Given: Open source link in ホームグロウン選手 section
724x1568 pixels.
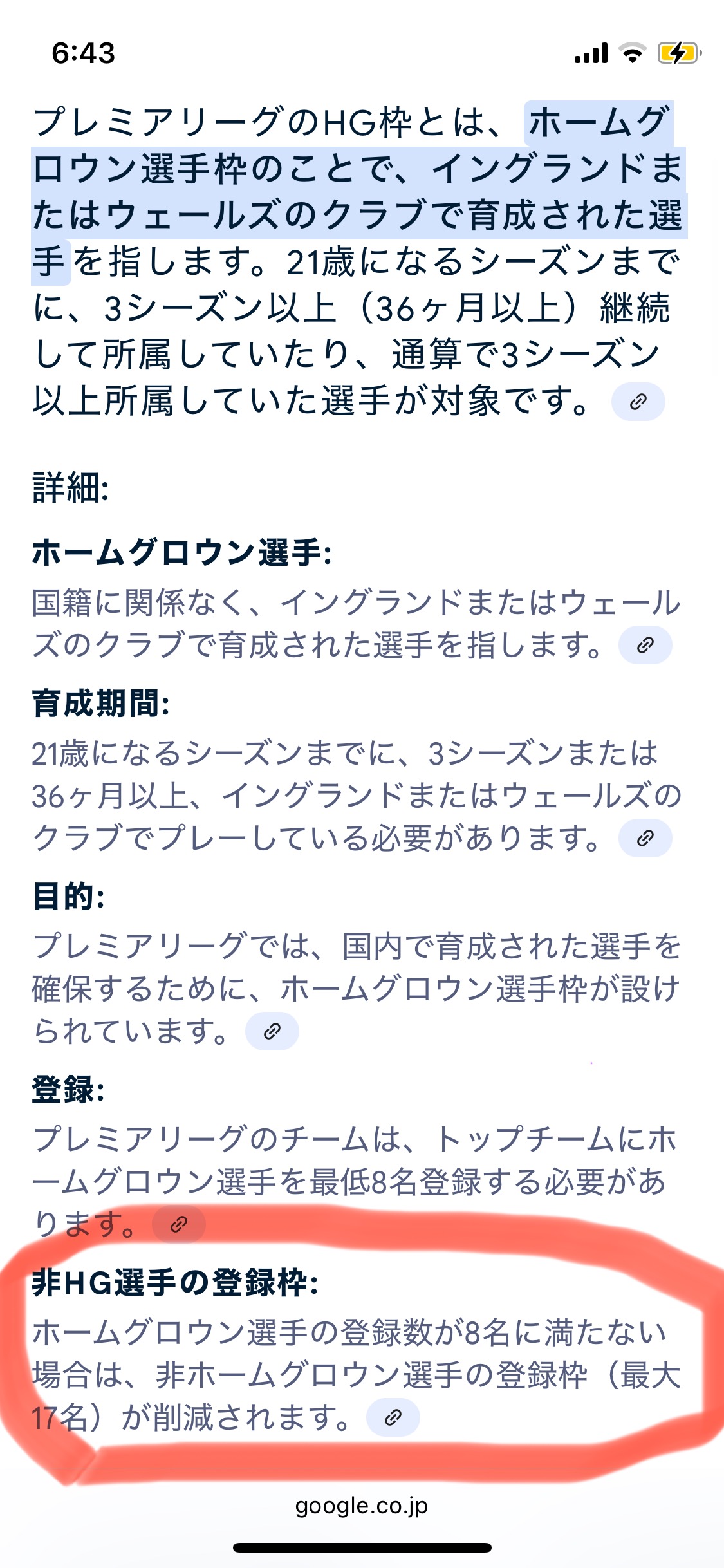Looking at the screenshot, I should [x=645, y=645].
